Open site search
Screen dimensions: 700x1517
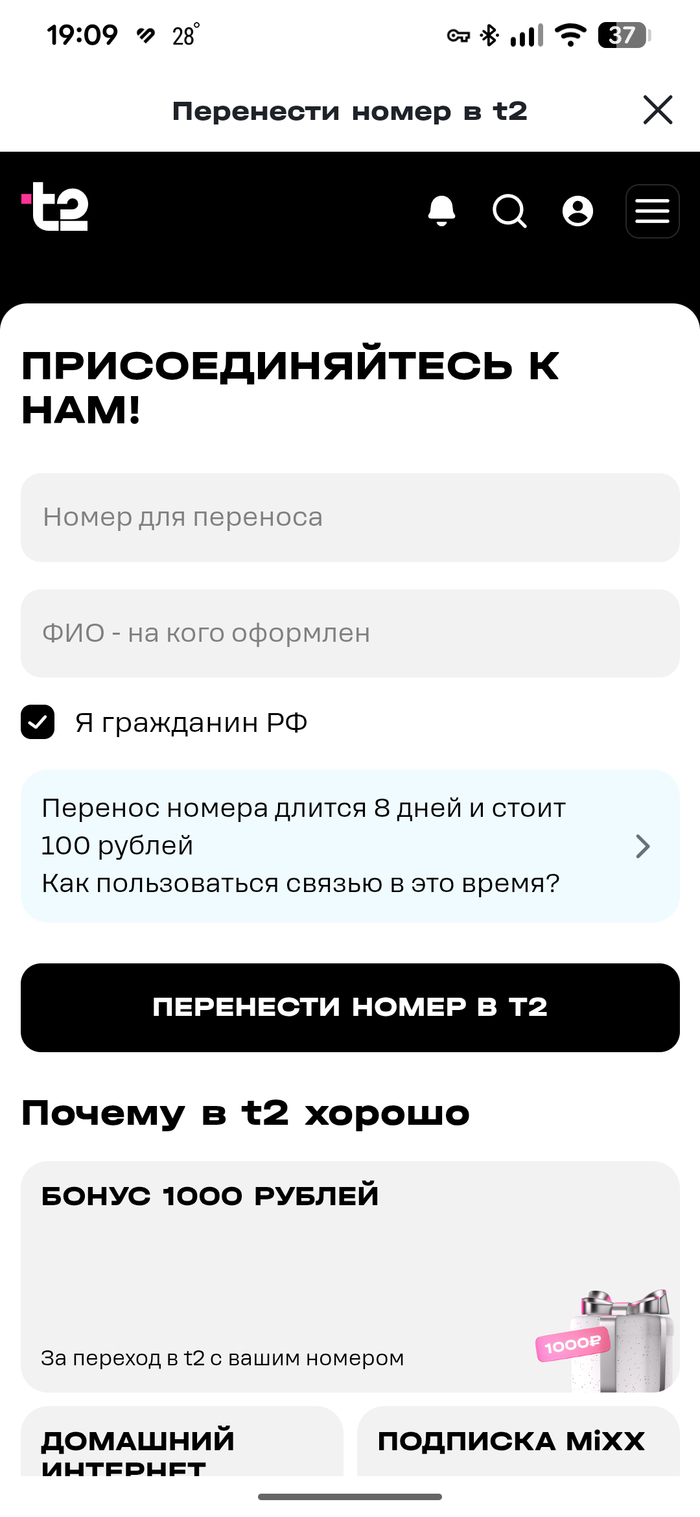point(509,211)
